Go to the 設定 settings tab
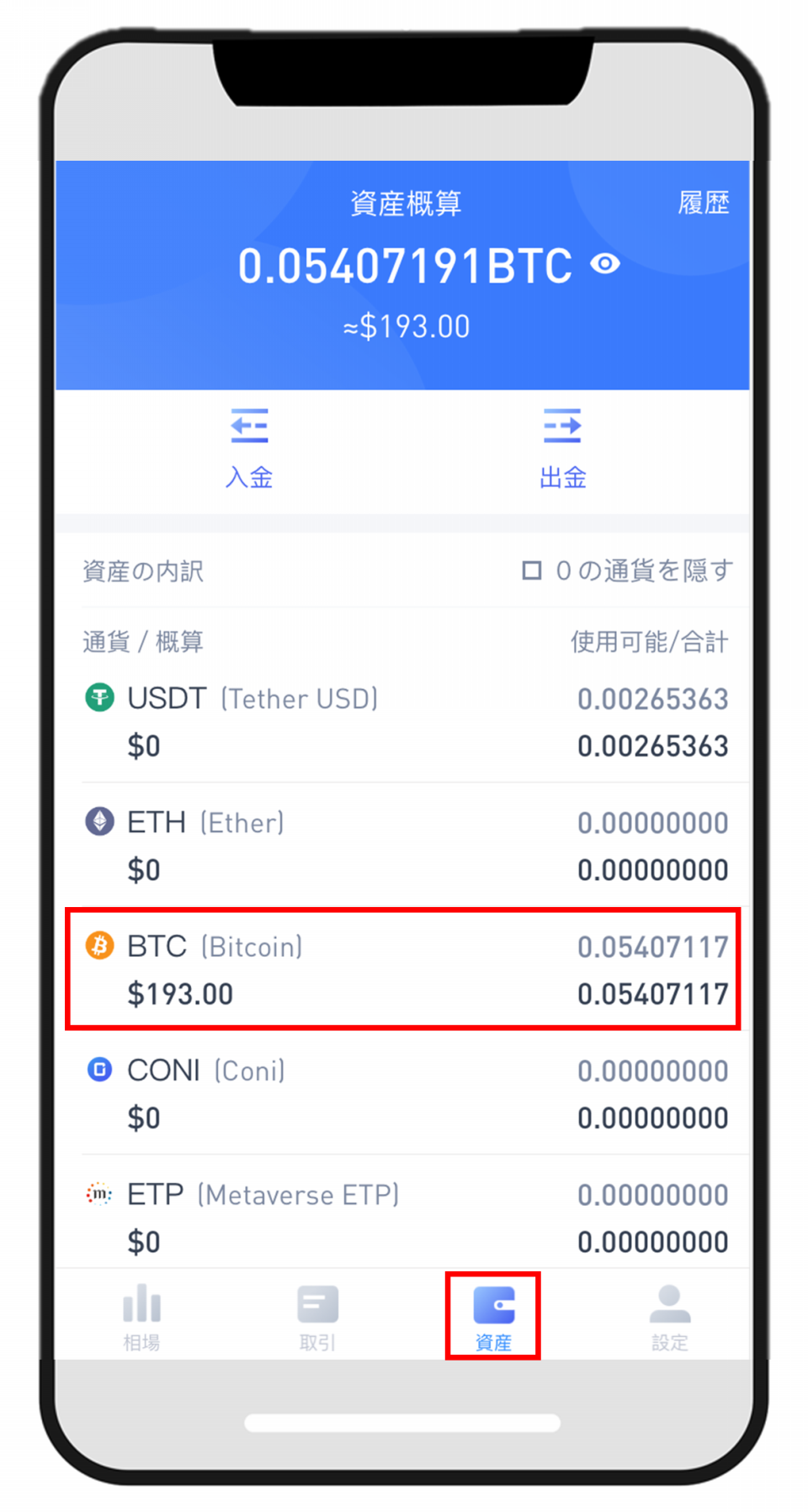This screenshot has height=1512, width=808. pos(670,1316)
